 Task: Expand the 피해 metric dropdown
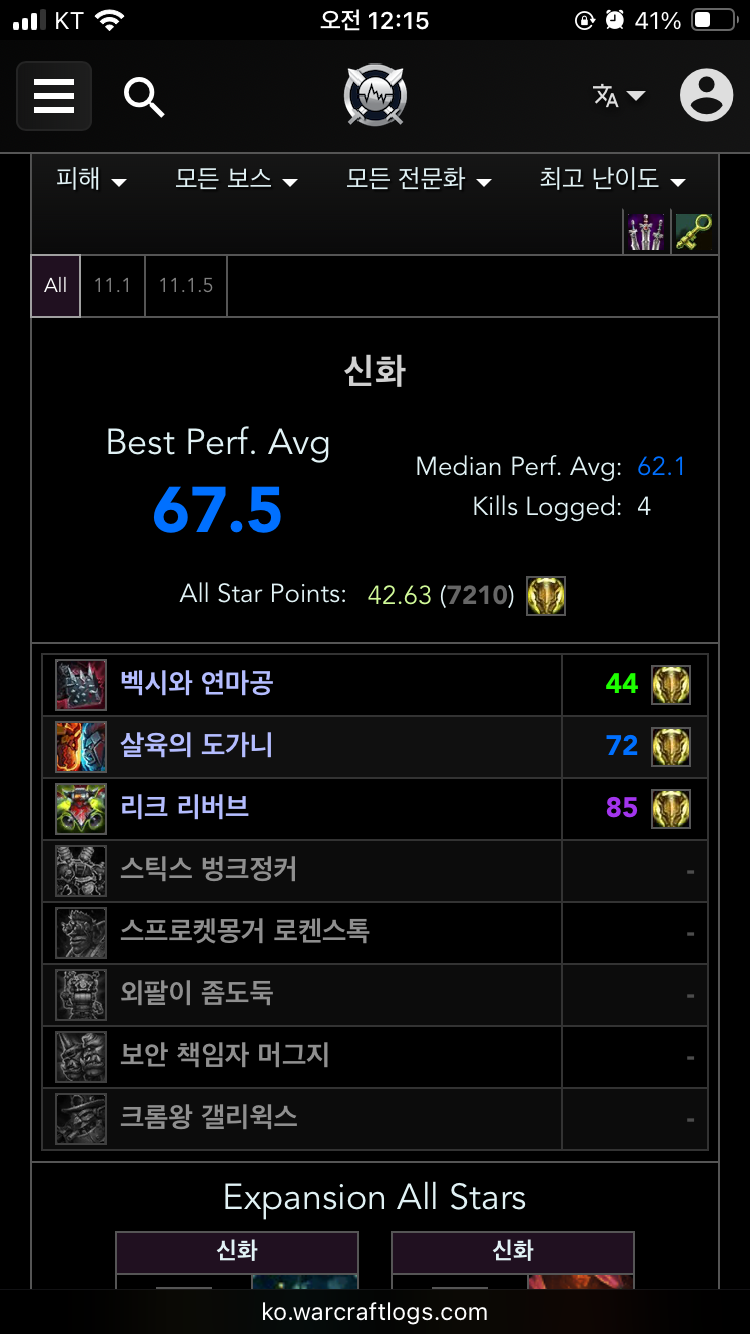91,180
